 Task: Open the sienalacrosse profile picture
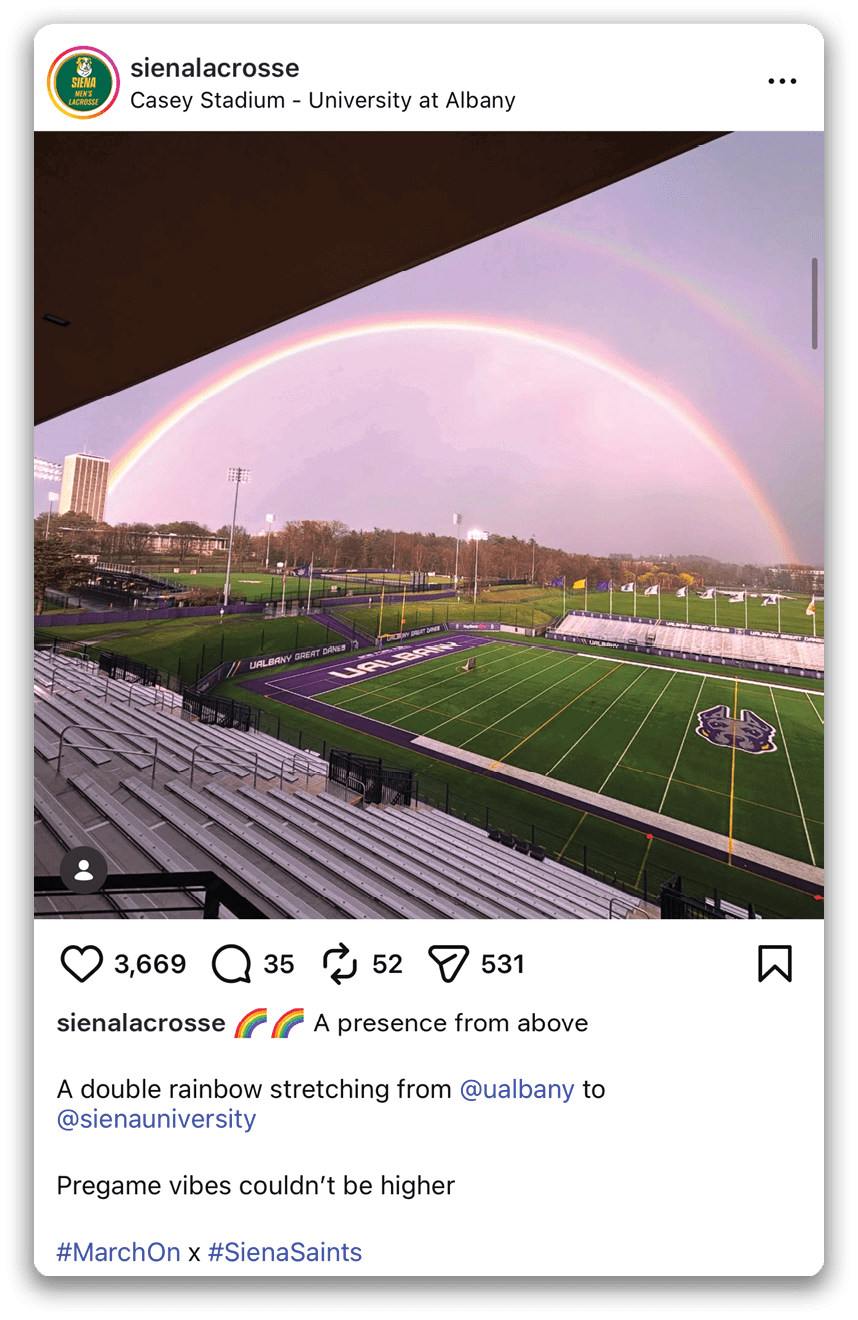(83, 82)
